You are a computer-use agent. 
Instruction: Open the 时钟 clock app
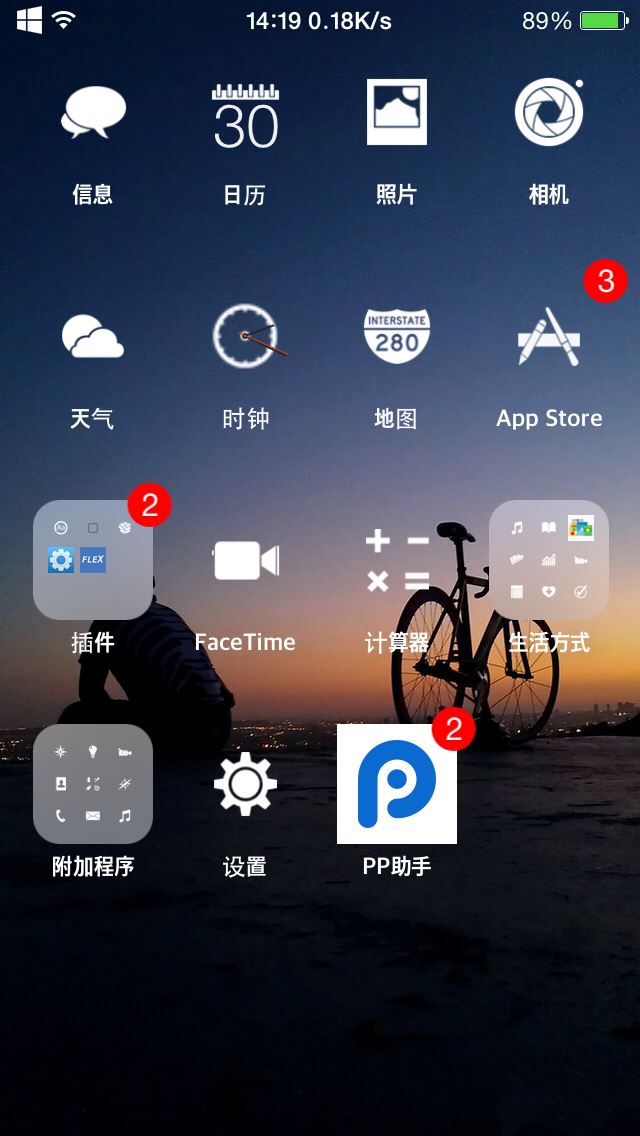pos(245,337)
